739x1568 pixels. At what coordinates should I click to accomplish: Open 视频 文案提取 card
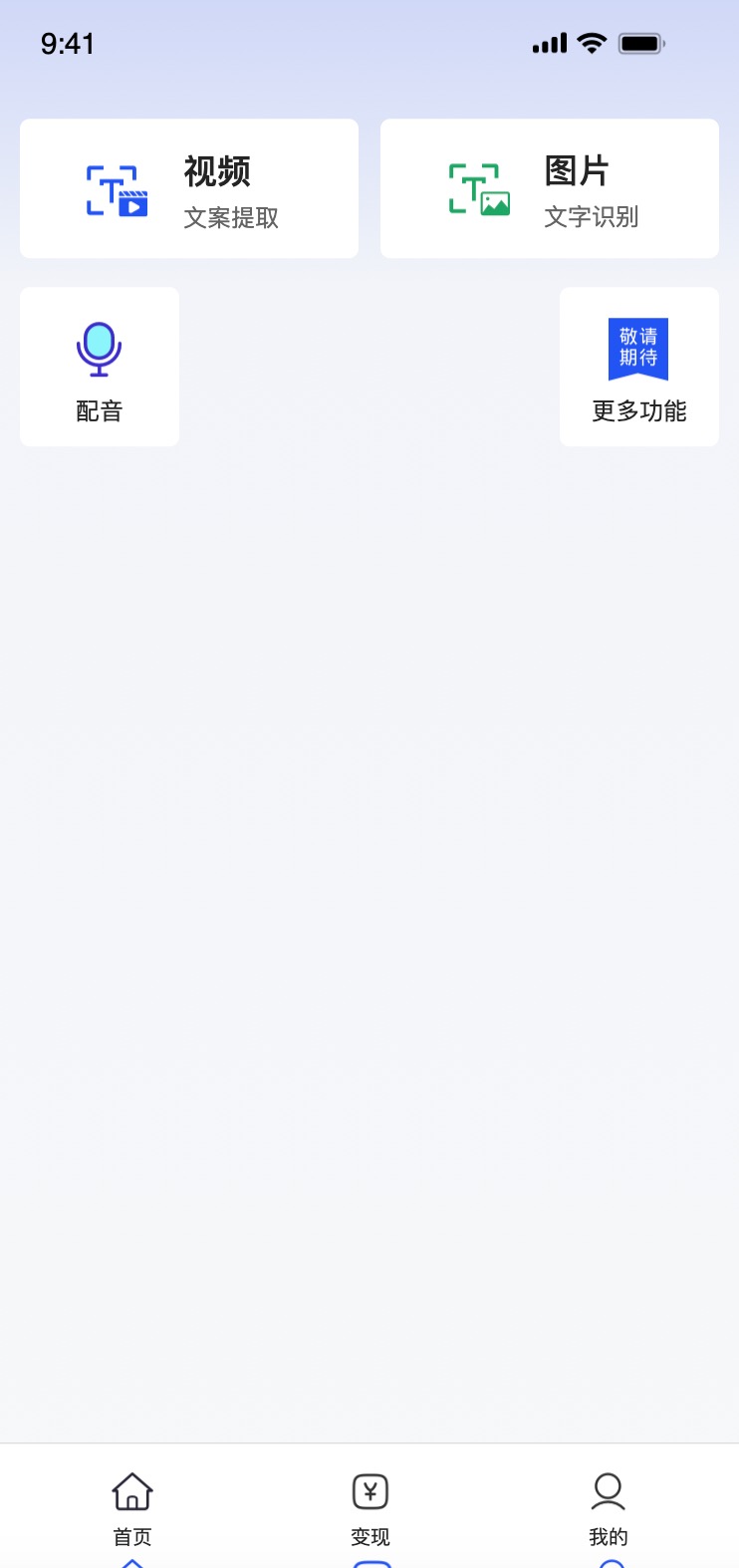click(189, 189)
